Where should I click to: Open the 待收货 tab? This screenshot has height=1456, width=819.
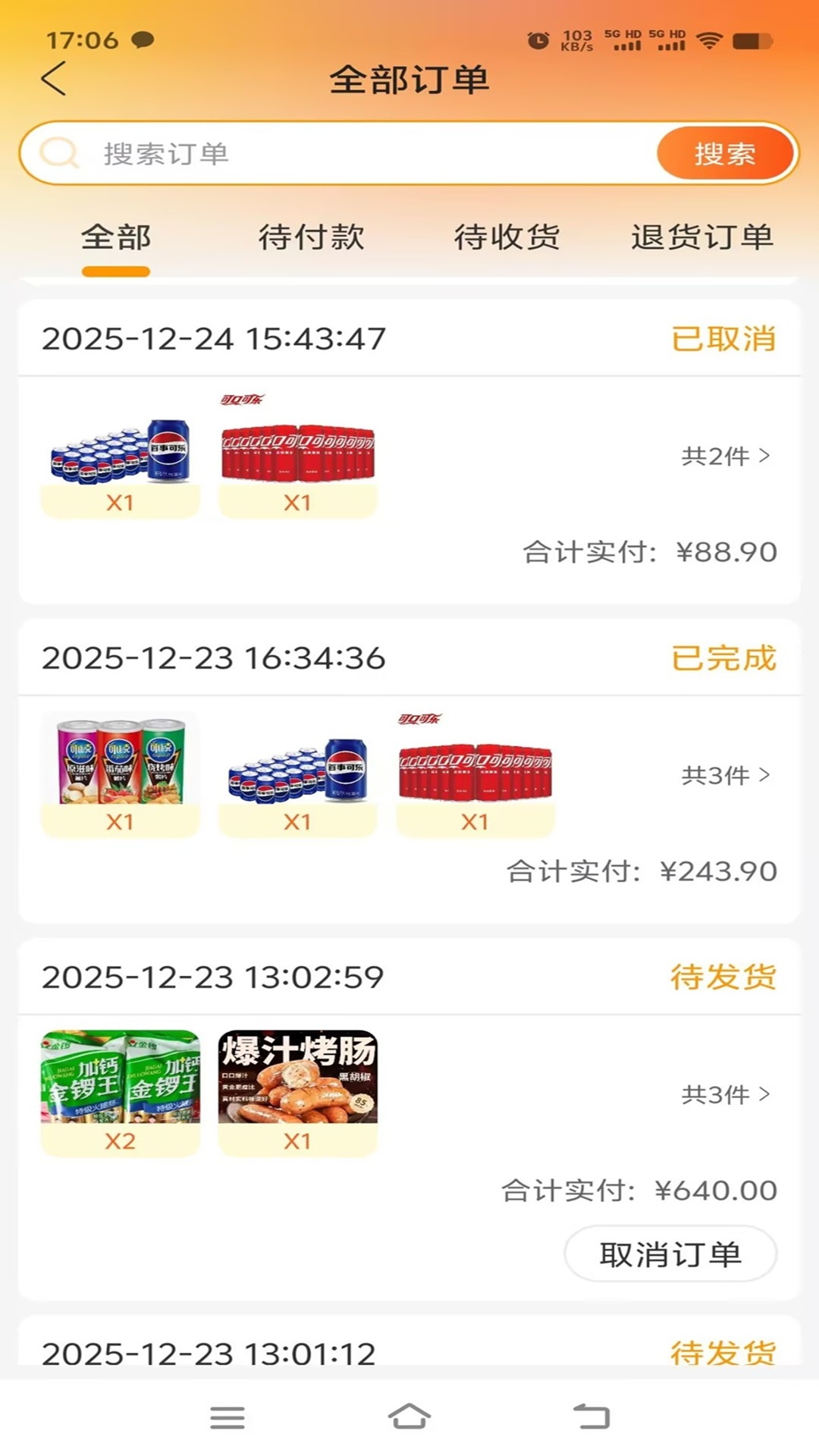pyautogui.click(x=507, y=237)
